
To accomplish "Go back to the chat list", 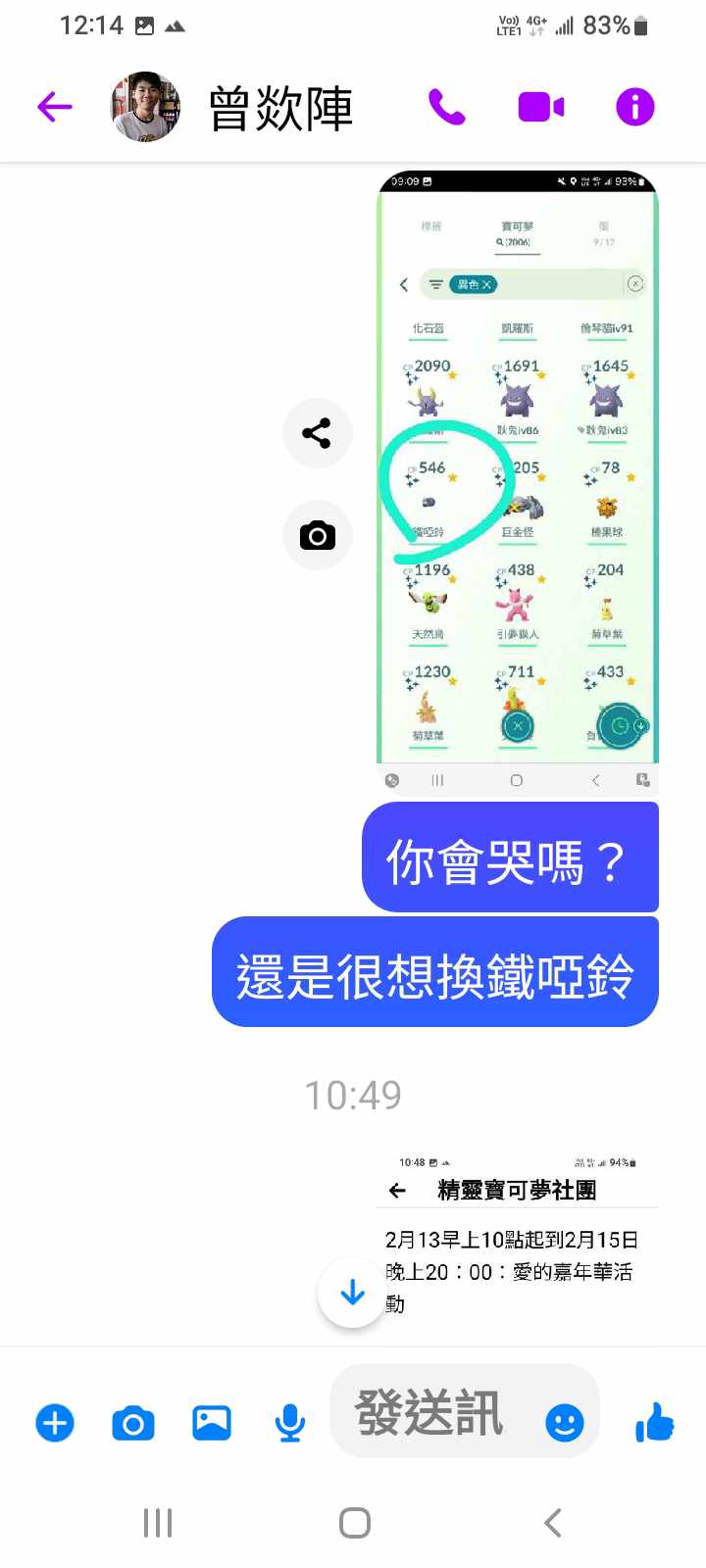I will point(55,107).
